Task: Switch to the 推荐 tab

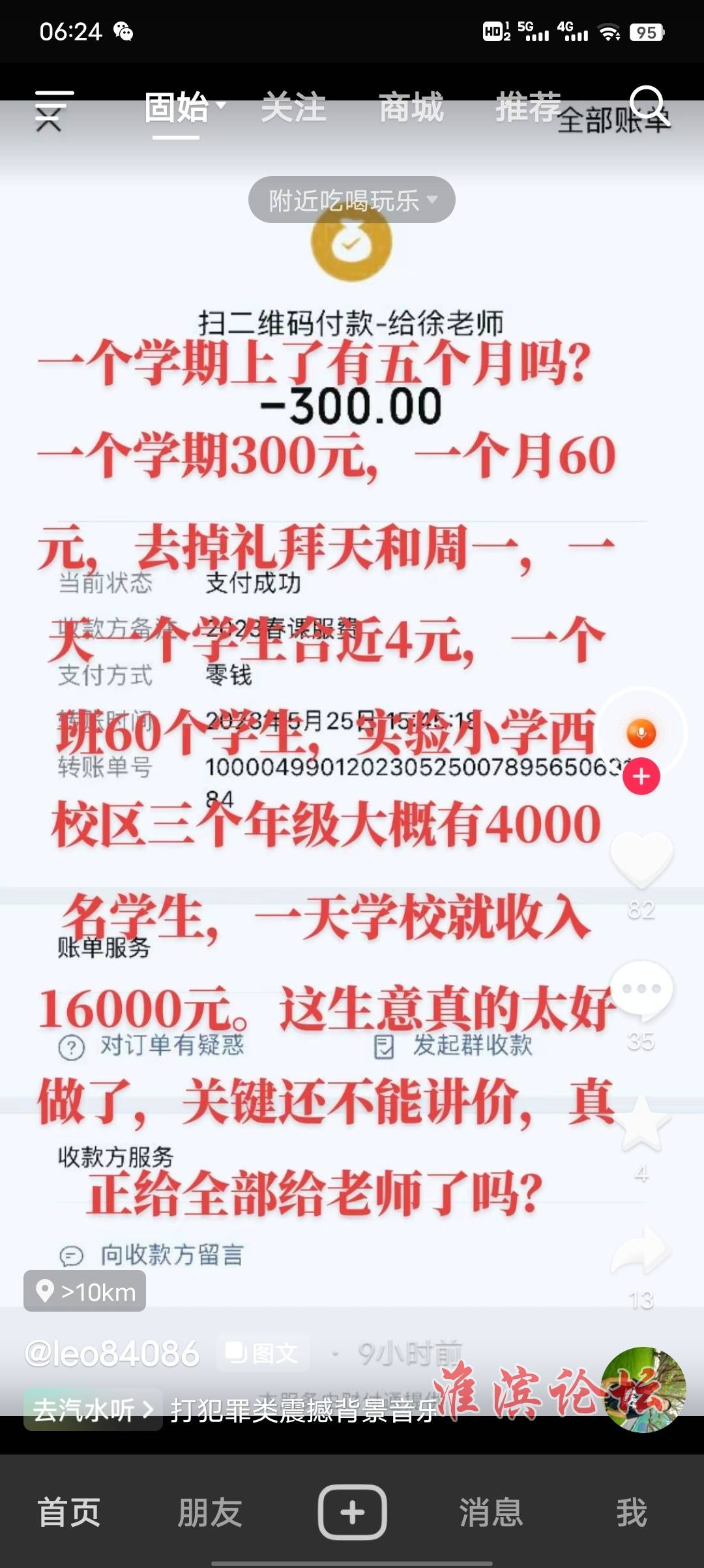Action: [x=527, y=108]
